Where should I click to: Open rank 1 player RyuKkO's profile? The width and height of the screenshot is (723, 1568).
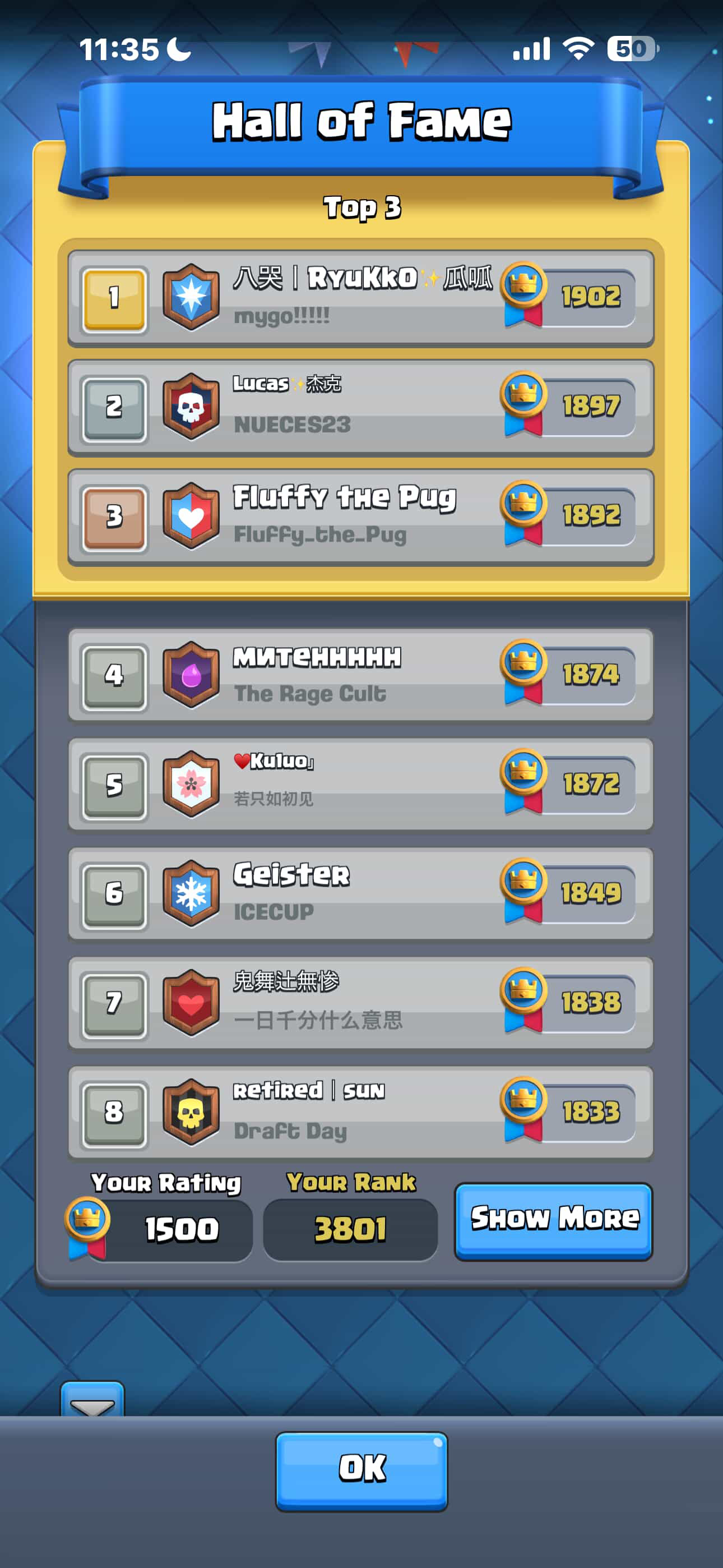tap(360, 298)
